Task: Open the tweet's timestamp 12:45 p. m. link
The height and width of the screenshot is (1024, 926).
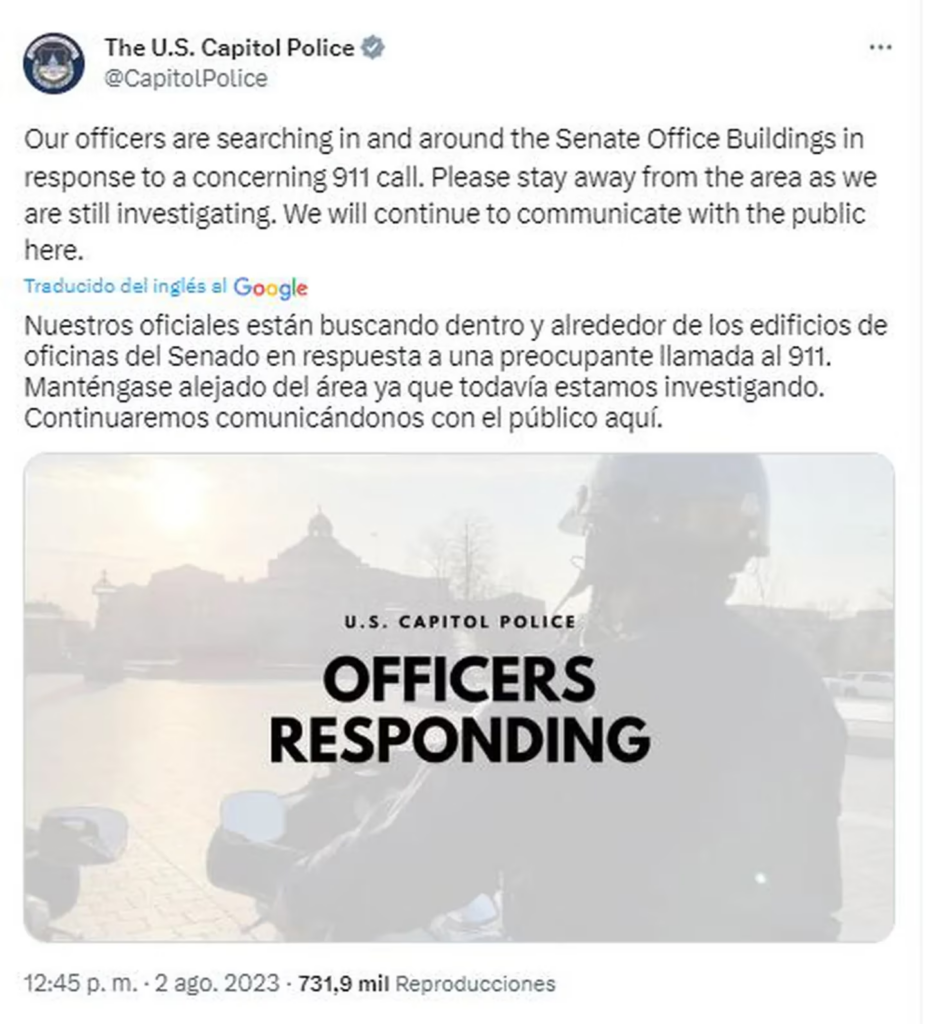Action: [80, 983]
